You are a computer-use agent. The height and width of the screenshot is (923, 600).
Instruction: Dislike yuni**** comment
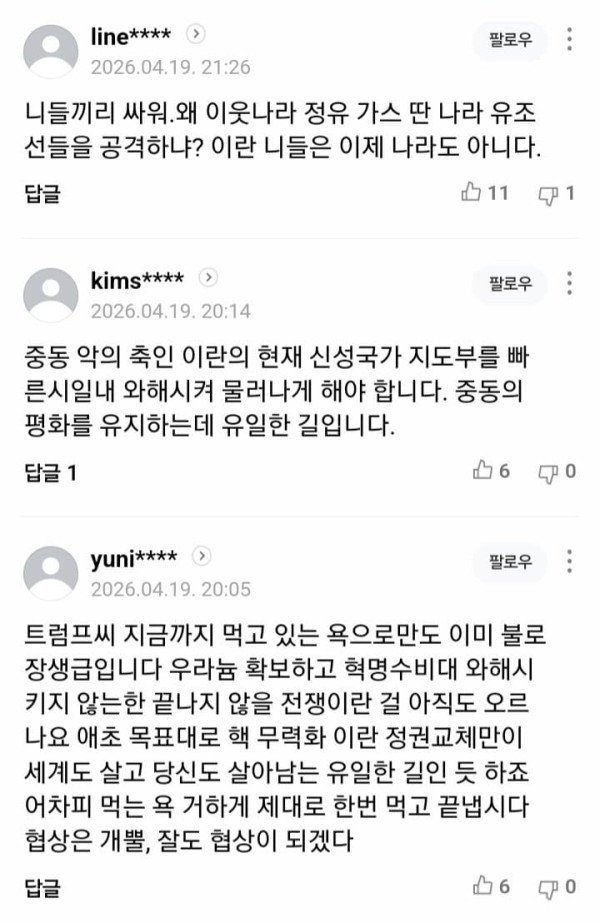(557, 886)
